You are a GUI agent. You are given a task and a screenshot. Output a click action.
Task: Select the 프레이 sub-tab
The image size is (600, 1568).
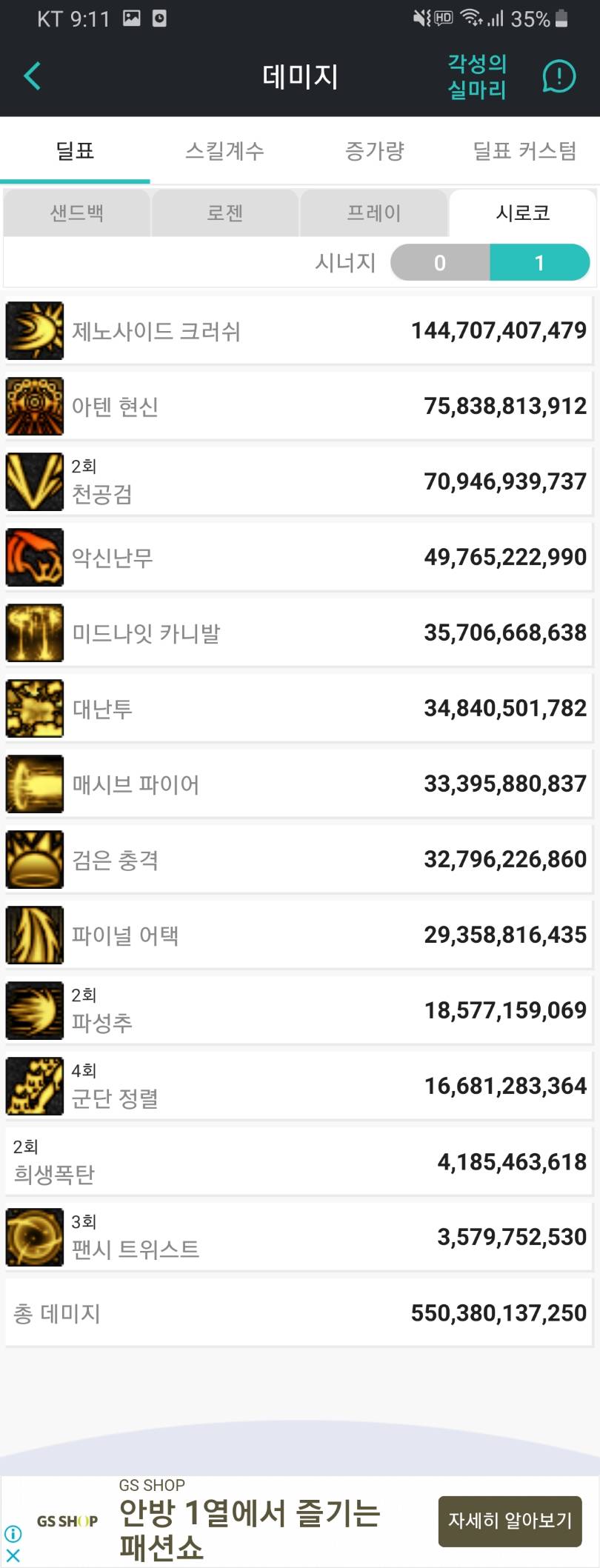(374, 213)
